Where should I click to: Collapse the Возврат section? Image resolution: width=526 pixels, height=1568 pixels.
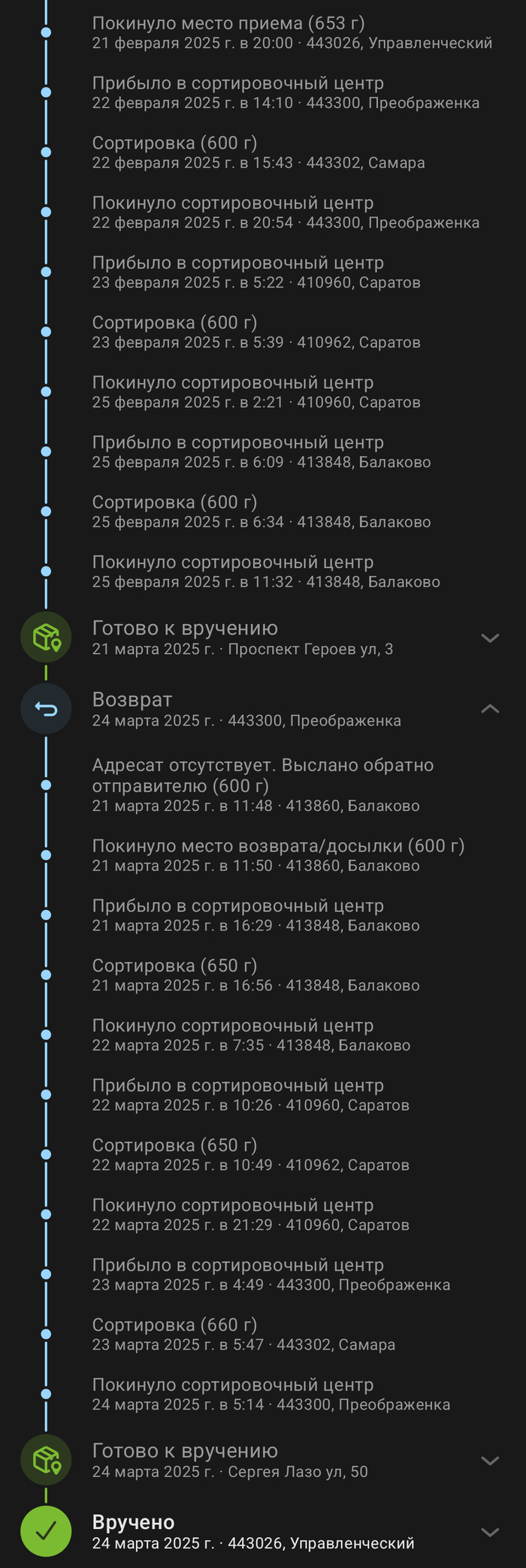(489, 709)
